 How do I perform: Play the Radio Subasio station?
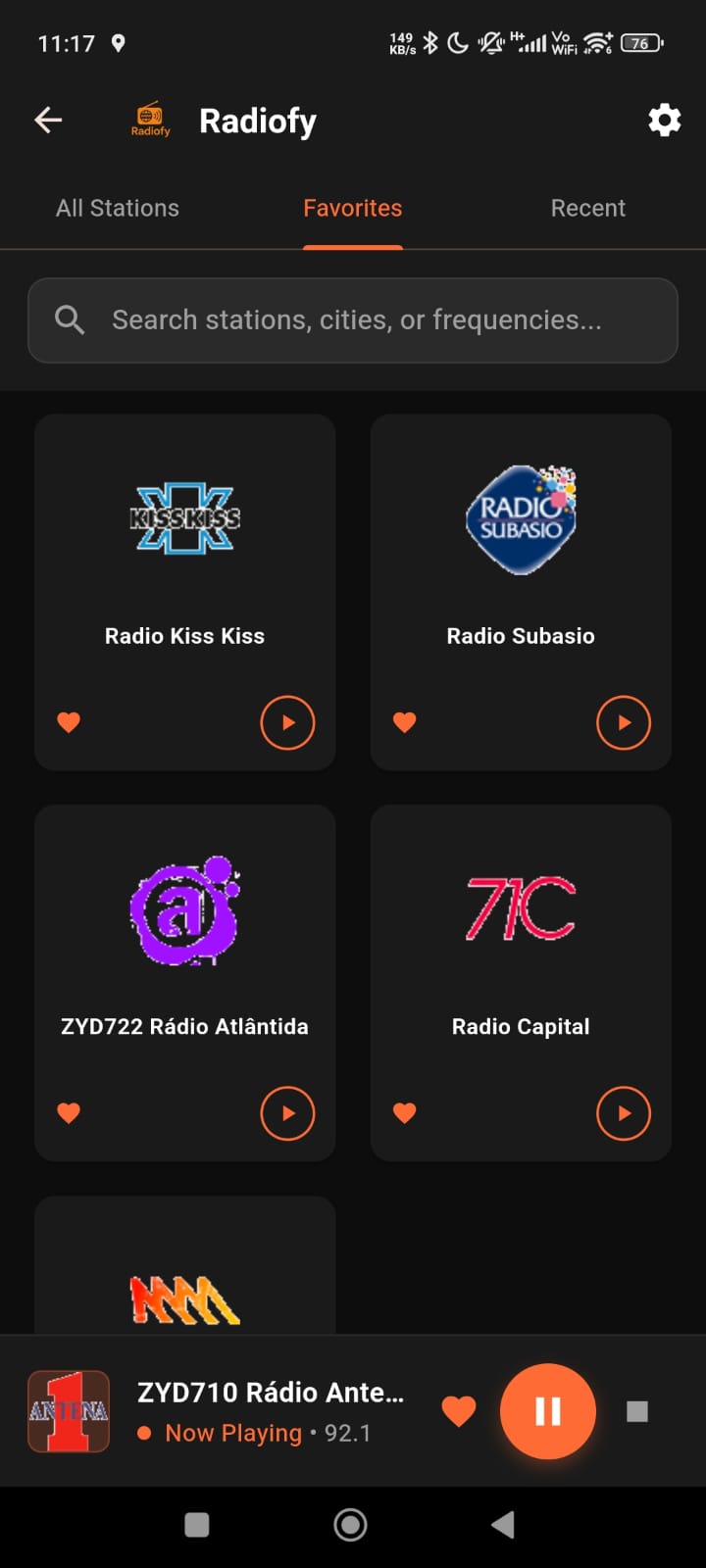coord(624,722)
